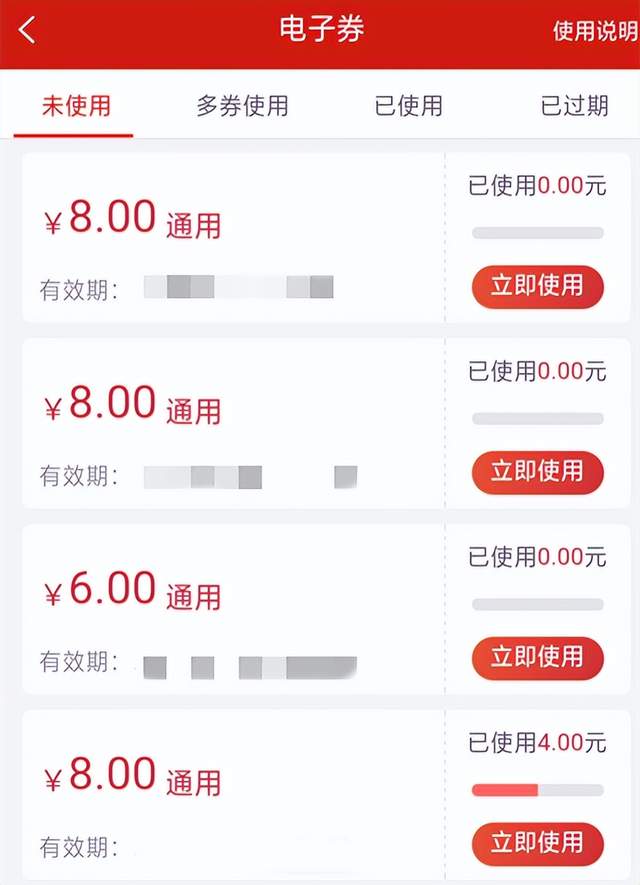Tap 立即使用 on the ¥6.00 coupon

537,657
